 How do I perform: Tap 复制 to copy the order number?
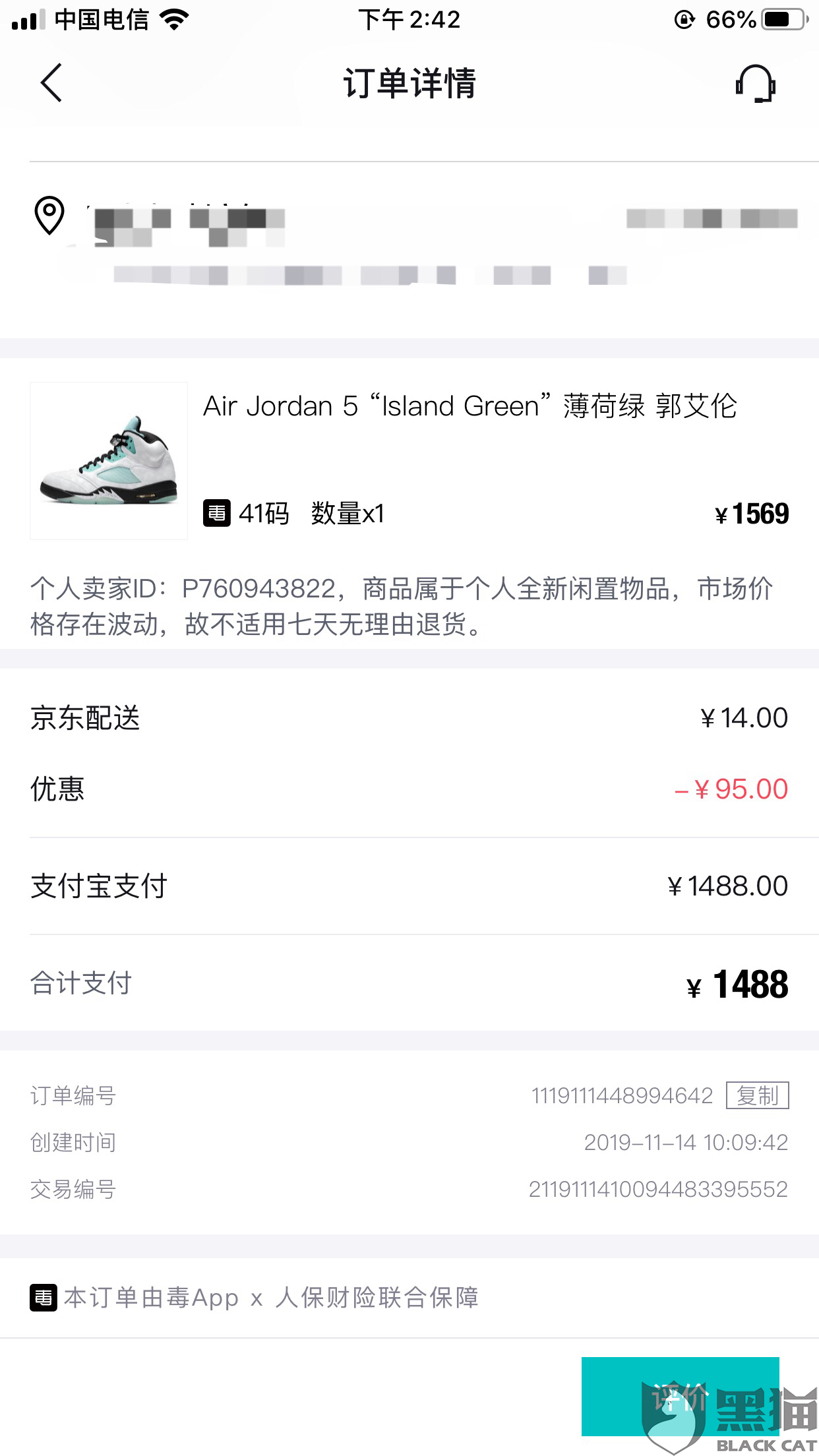[x=758, y=1095]
